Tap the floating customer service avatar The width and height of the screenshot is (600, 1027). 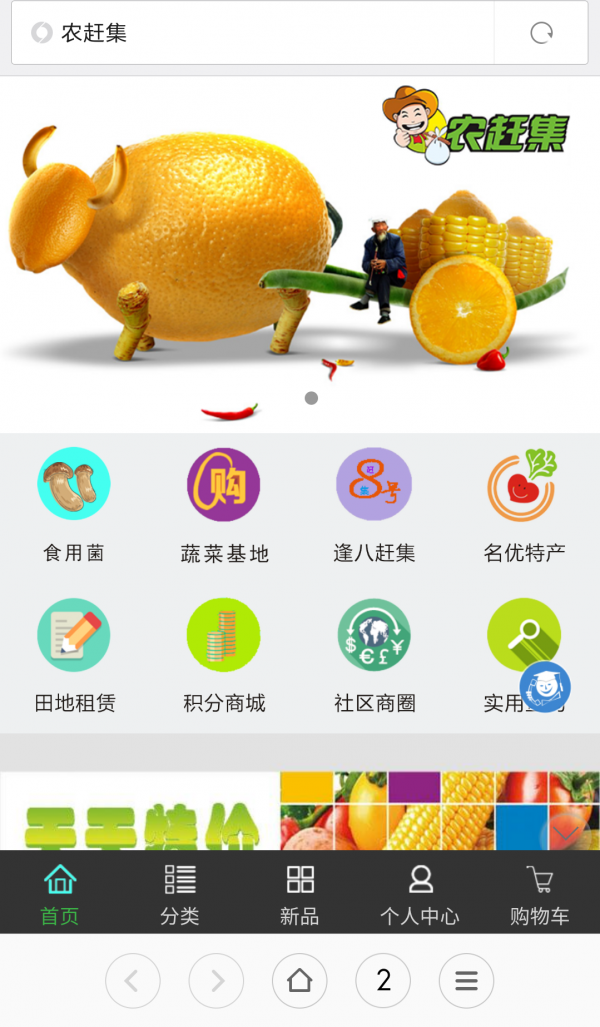click(x=545, y=687)
